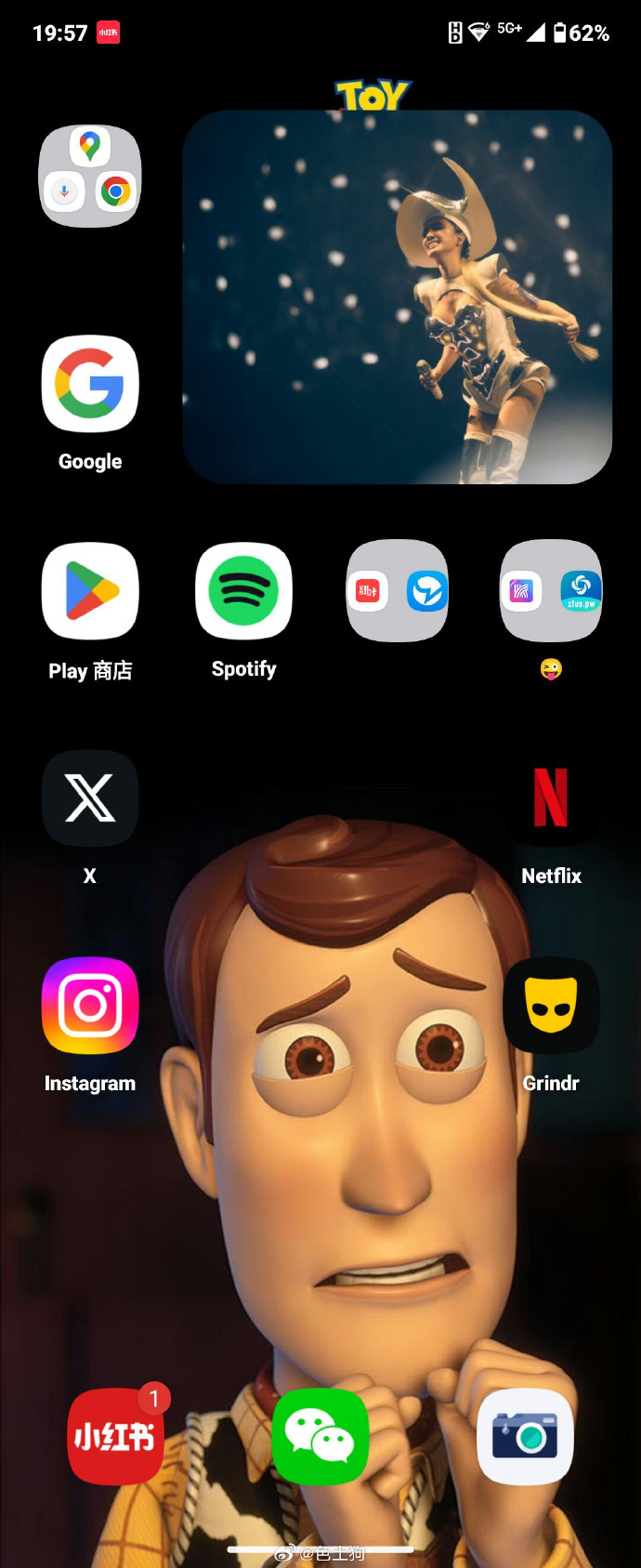Open WeChat from the dock
This screenshot has width=641, height=1568.
[320, 1437]
